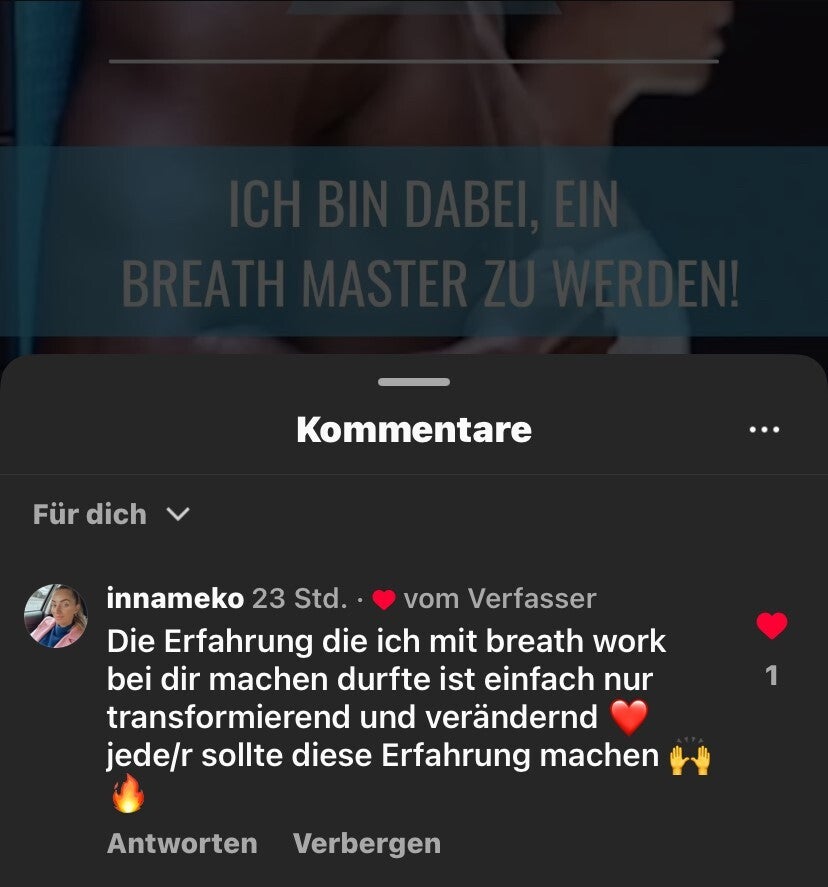Reply via Antworten under innameko's comment
Screen dimensions: 828x887
(182, 843)
